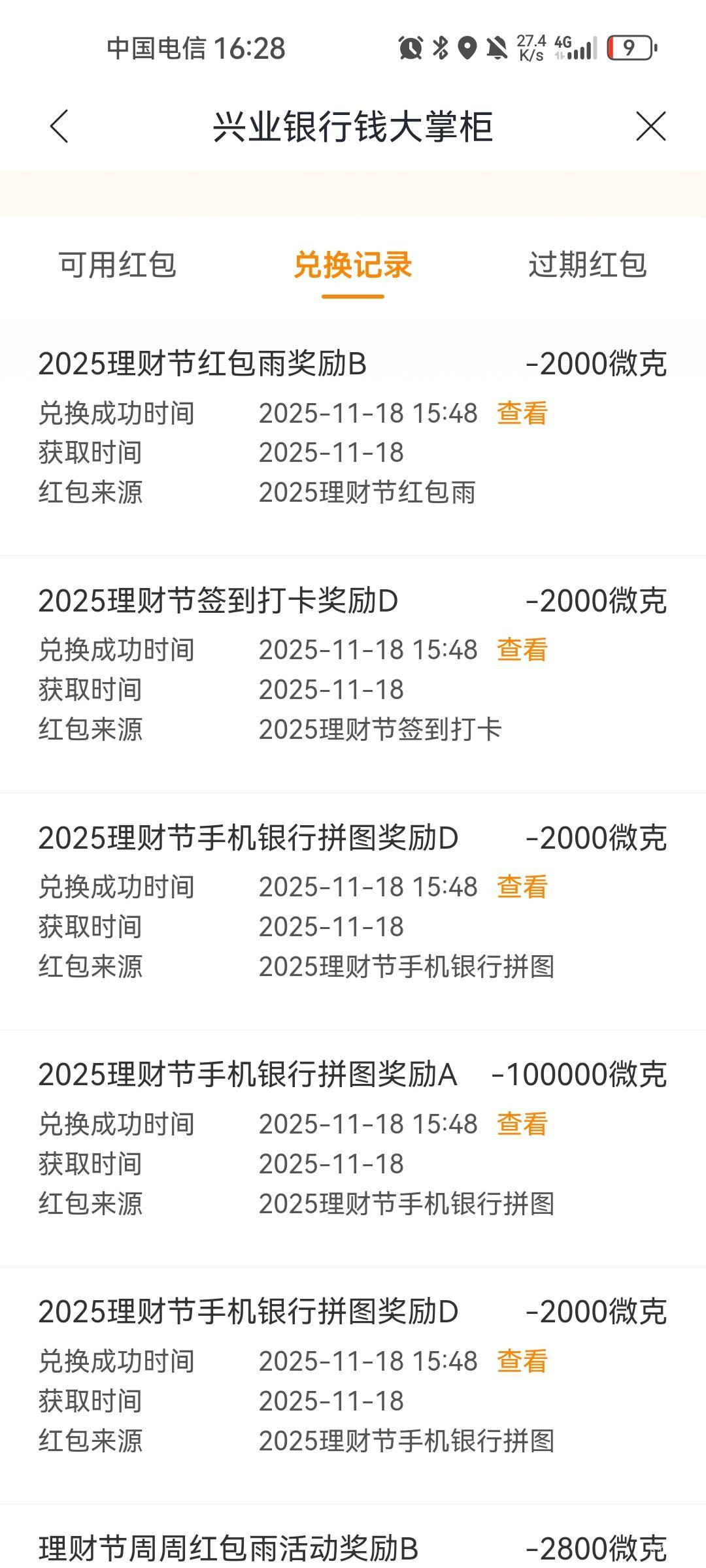The height and width of the screenshot is (1568, 706).
Task: View details of 2025理财节签到打卡奖励D
Action: tap(522, 650)
